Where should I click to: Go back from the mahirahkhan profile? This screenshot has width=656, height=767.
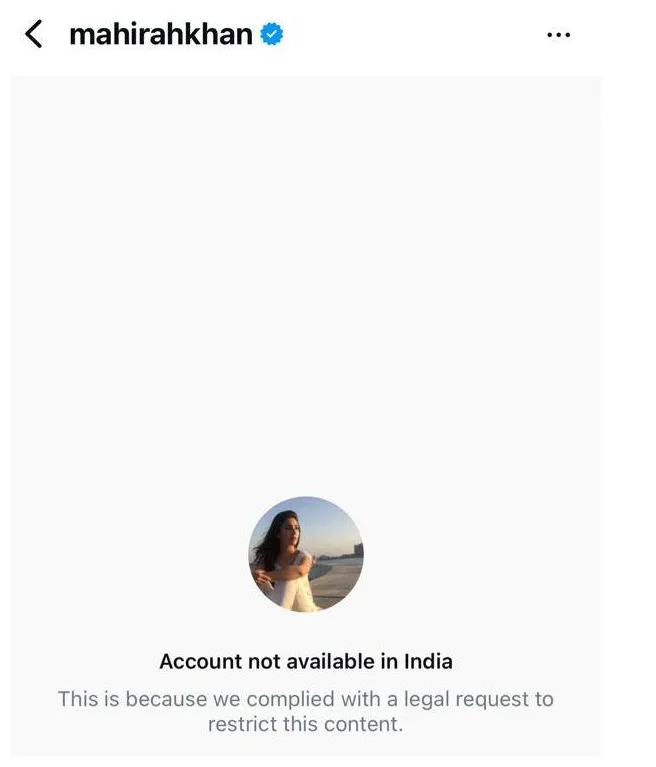coord(34,35)
